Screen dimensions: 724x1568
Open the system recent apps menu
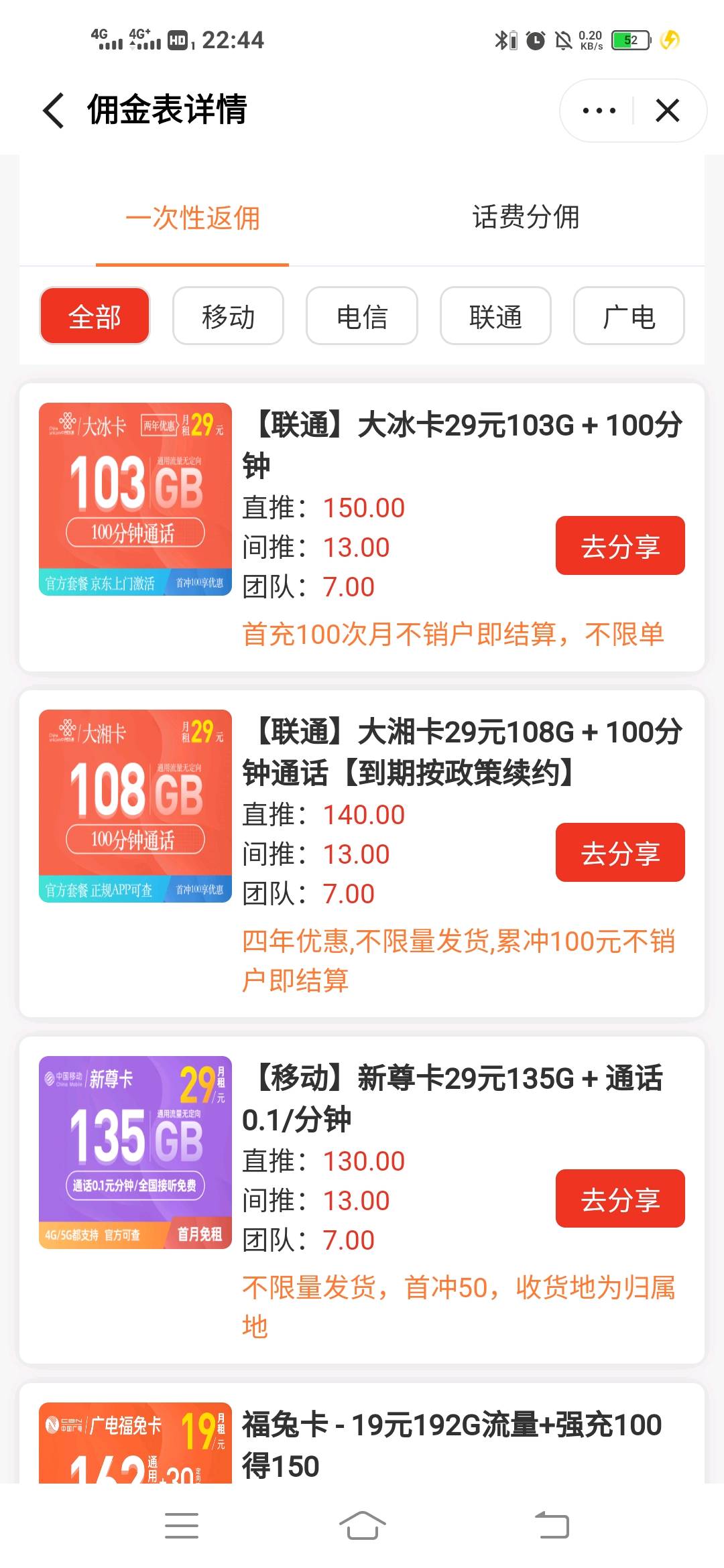tap(182, 1526)
